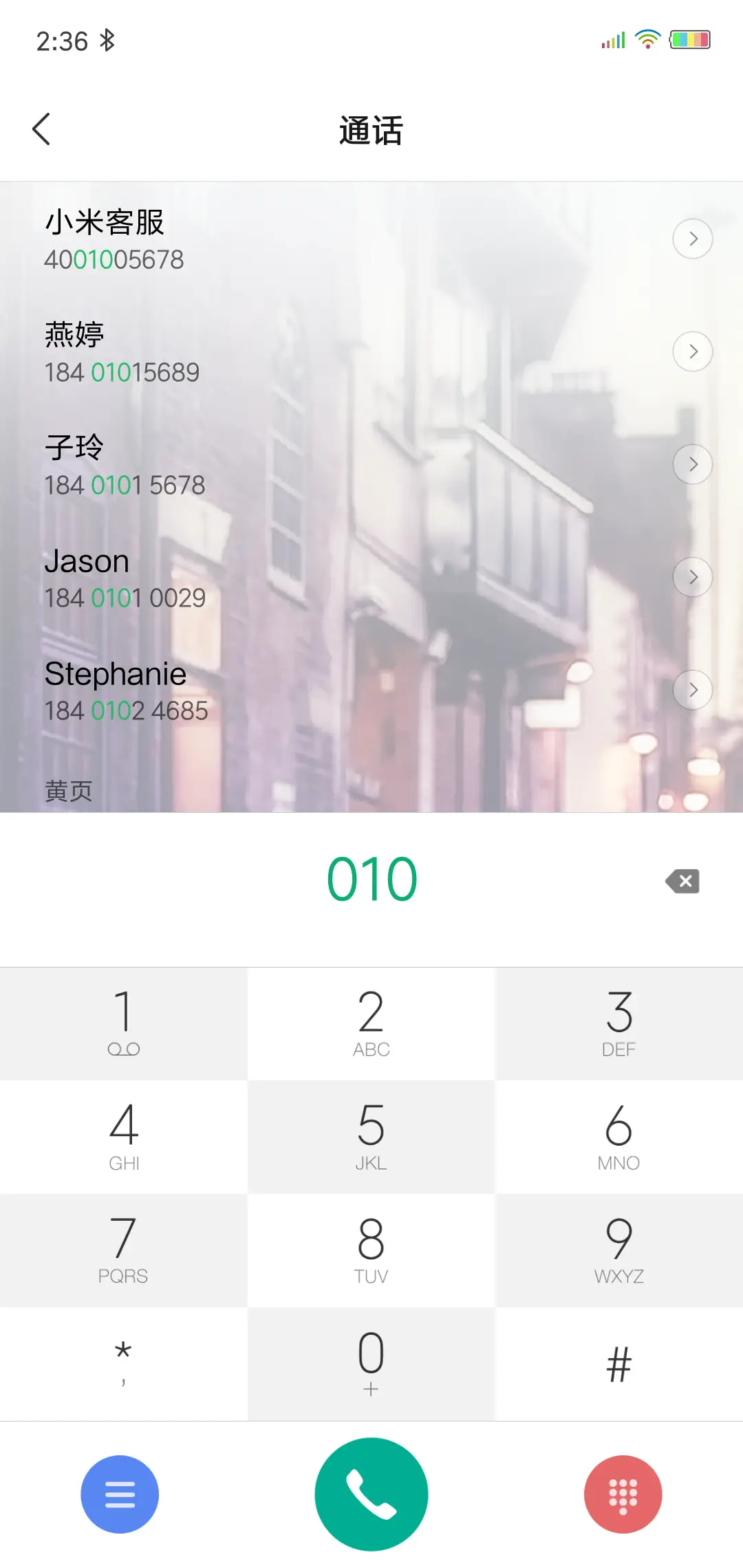Tap the battery indicator in status bar
The height and width of the screenshot is (1568, 743).
click(x=690, y=39)
